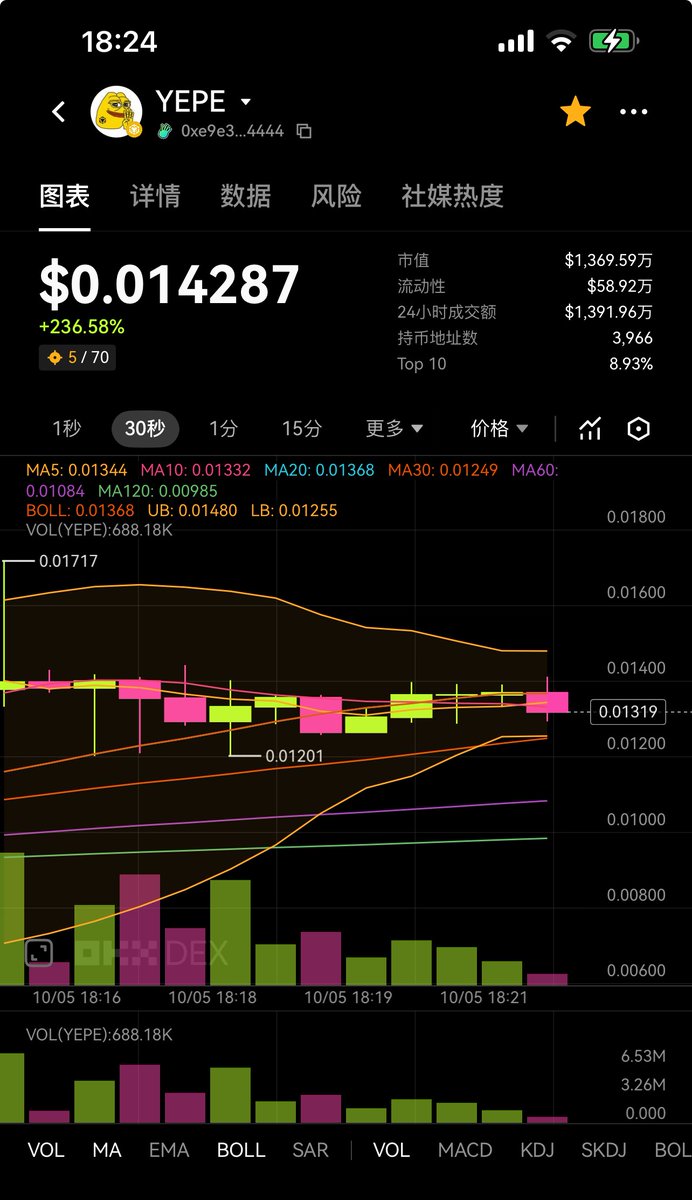Open the hexagon chart settings
692x1200 pixels.
(x=638, y=429)
